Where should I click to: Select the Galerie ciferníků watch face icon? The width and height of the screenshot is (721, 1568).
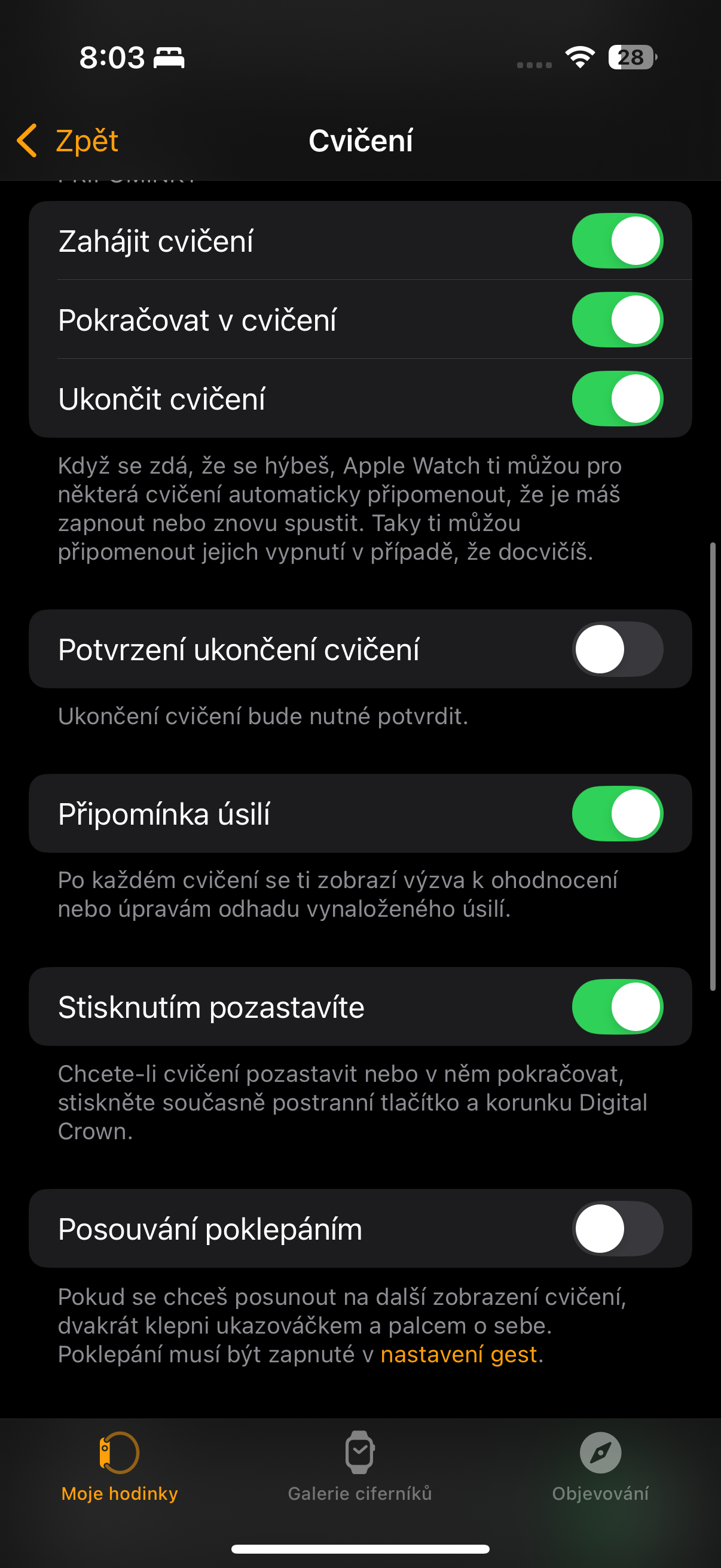click(360, 1453)
